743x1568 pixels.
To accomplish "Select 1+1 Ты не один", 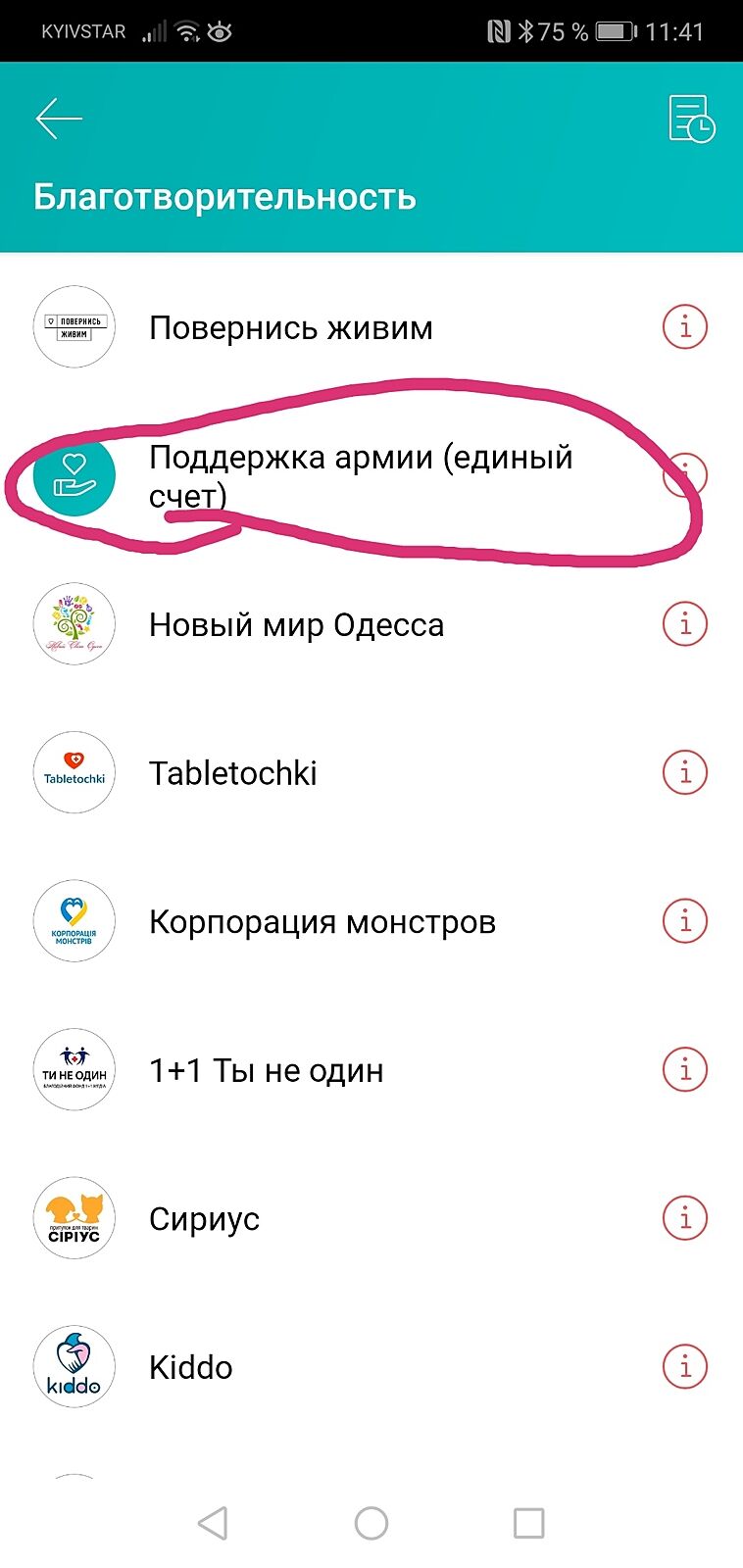I will tap(266, 1071).
